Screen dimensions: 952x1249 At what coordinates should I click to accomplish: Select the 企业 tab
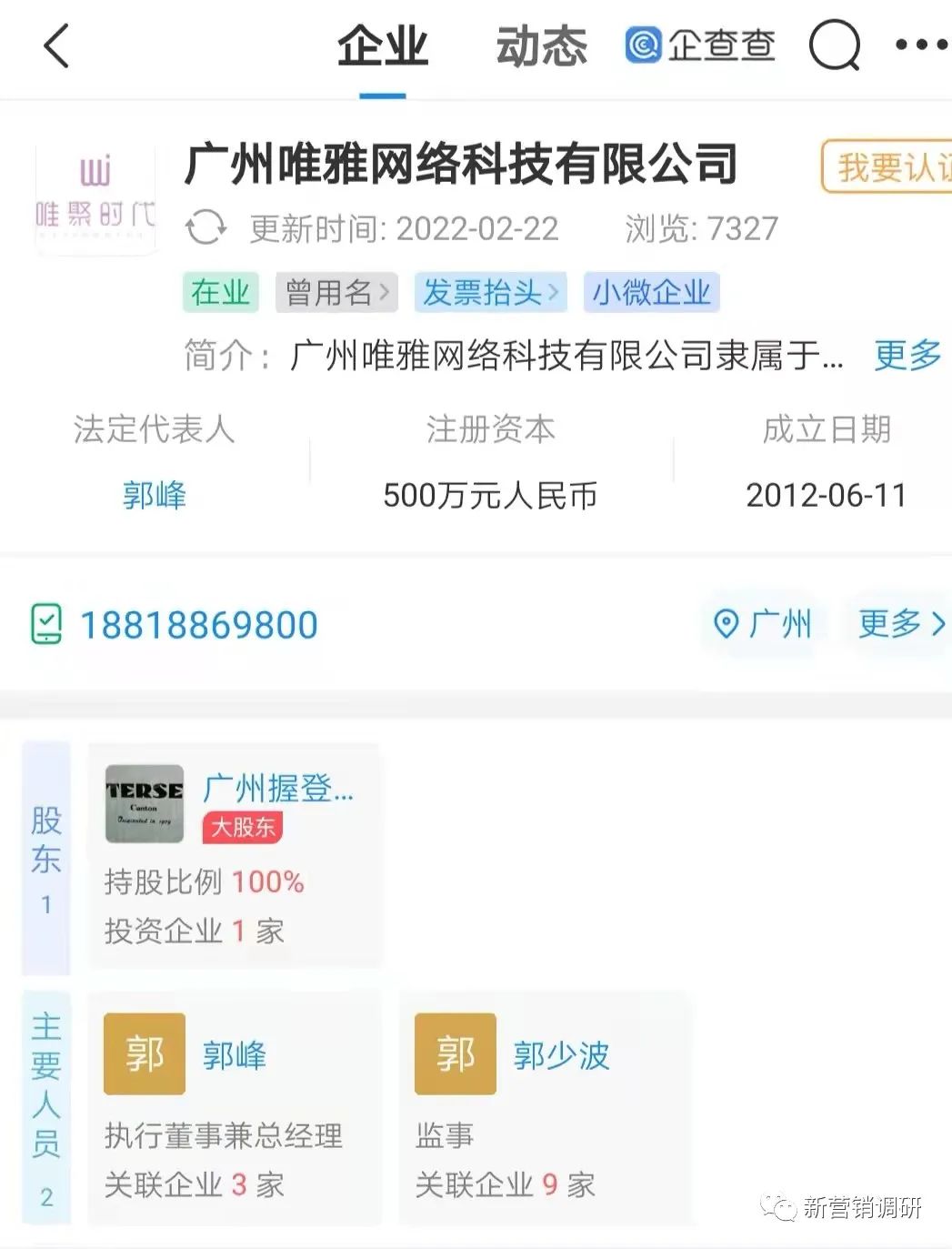[x=382, y=45]
